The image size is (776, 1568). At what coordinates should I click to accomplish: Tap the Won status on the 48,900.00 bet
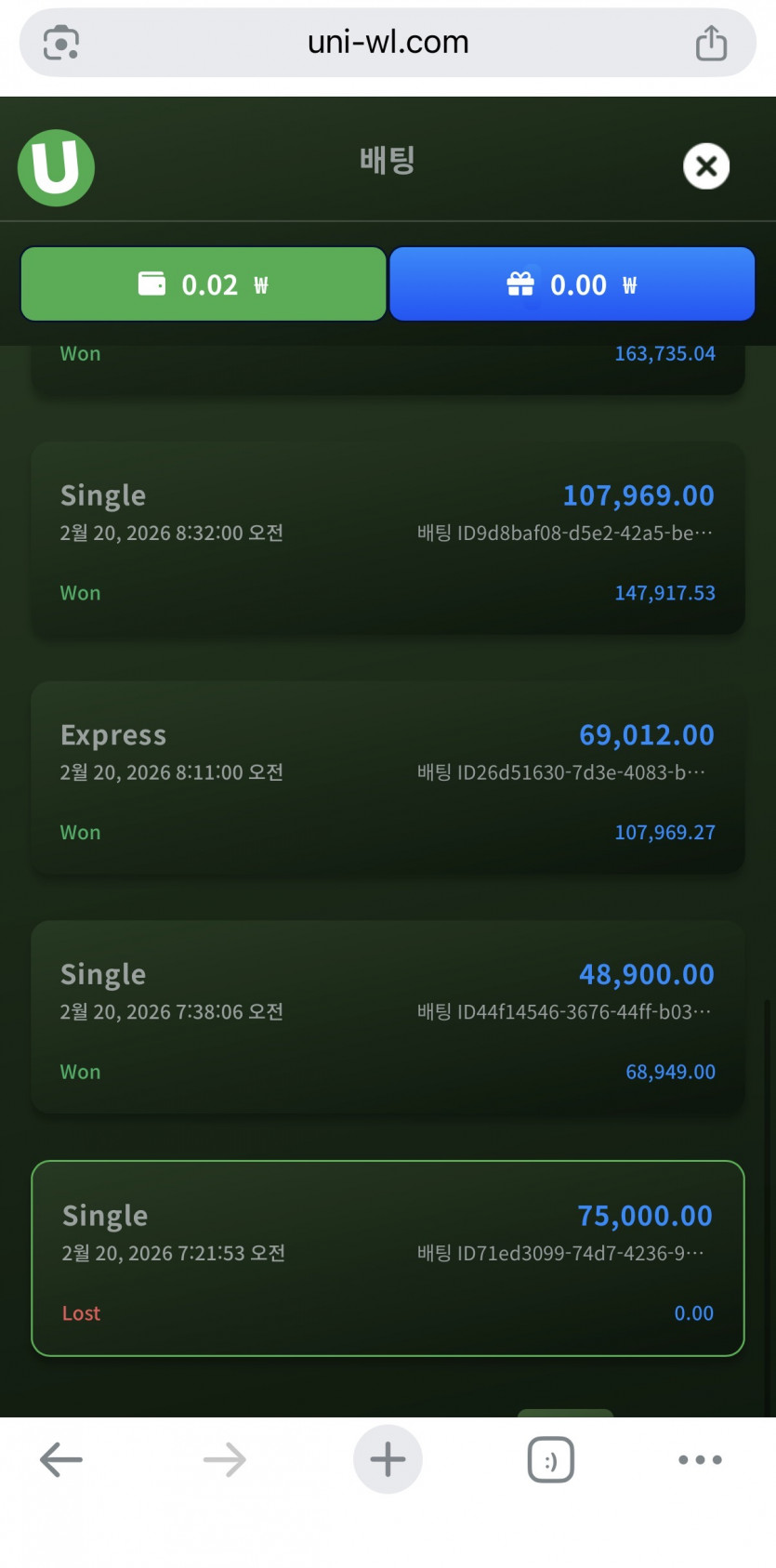click(x=80, y=1072)
